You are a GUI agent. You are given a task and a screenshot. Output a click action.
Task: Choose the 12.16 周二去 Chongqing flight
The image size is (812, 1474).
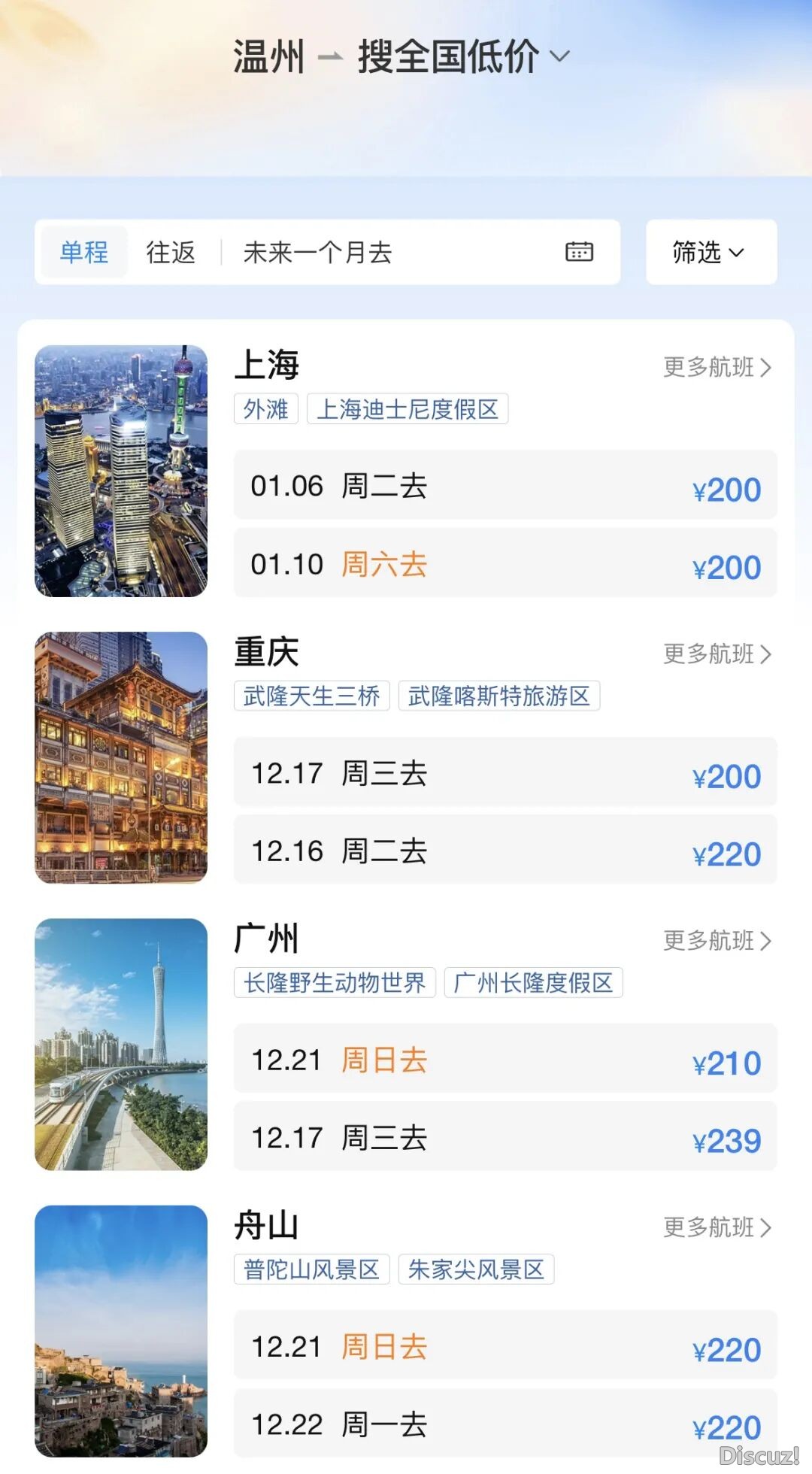pyautogui.click(x=504, y=851)
